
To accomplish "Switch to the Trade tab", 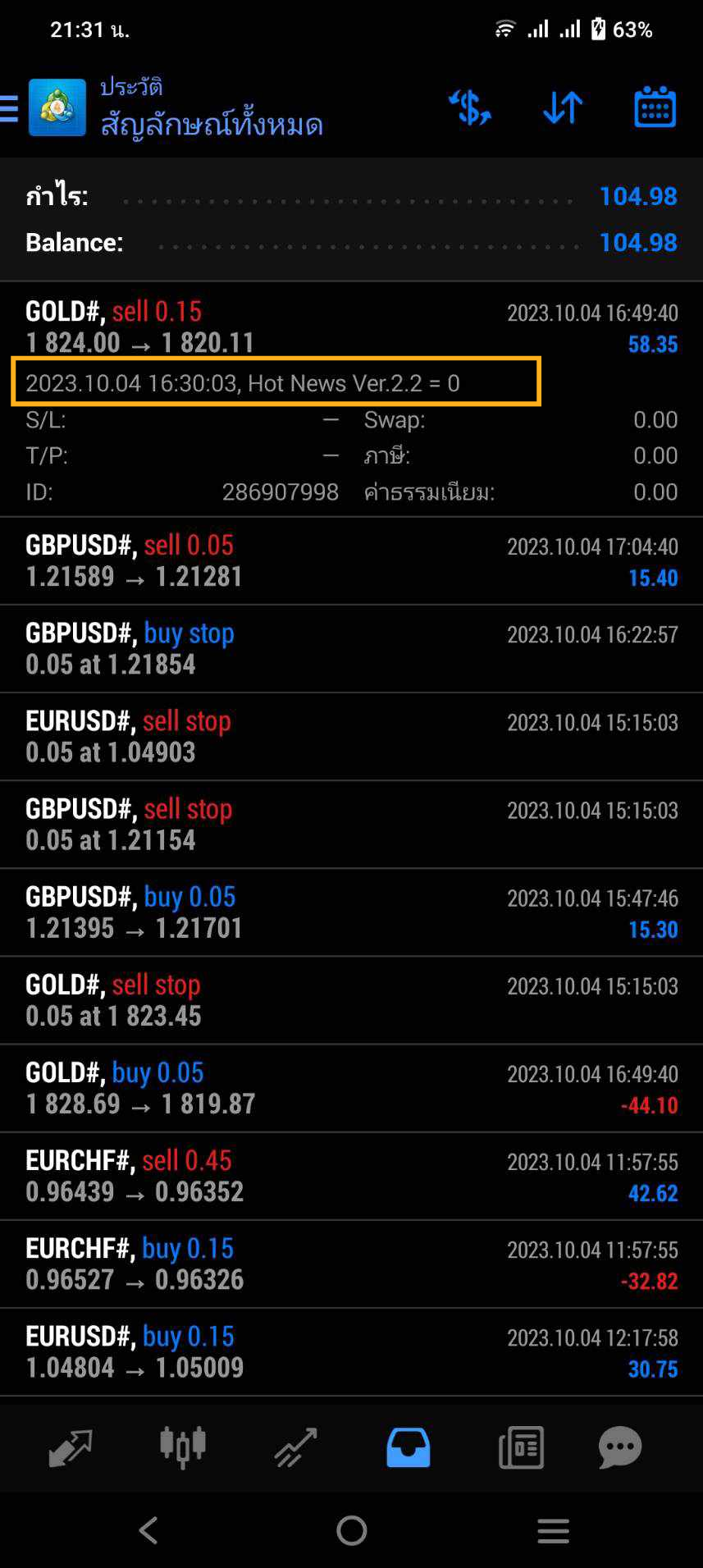I will tap(295, 1448).
